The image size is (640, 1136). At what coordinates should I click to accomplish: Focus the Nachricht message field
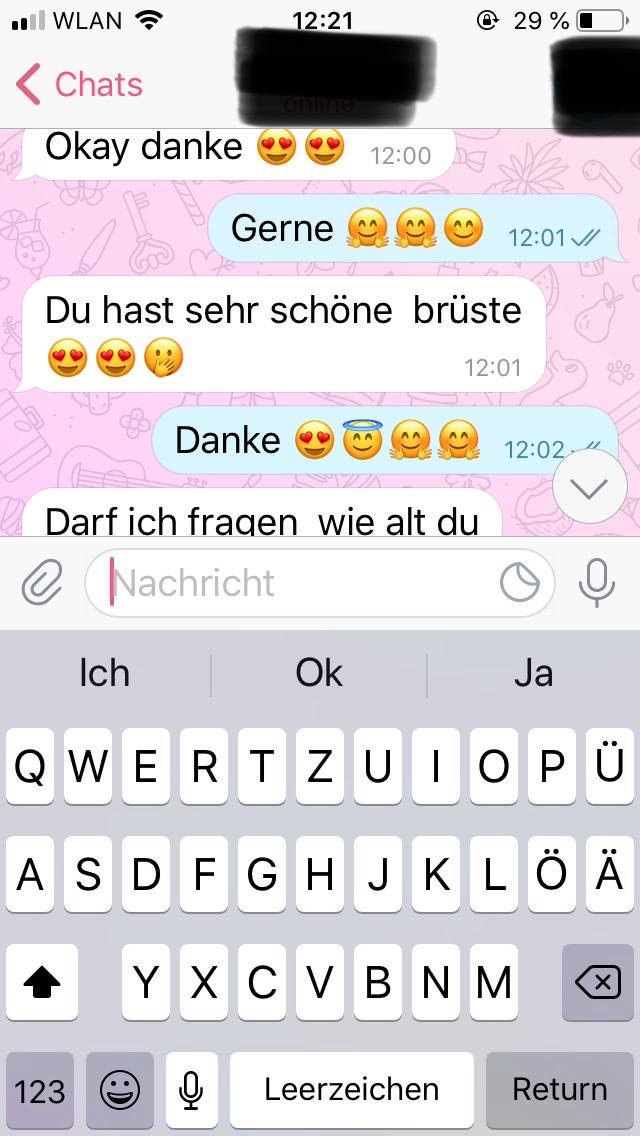click(300, 583)
